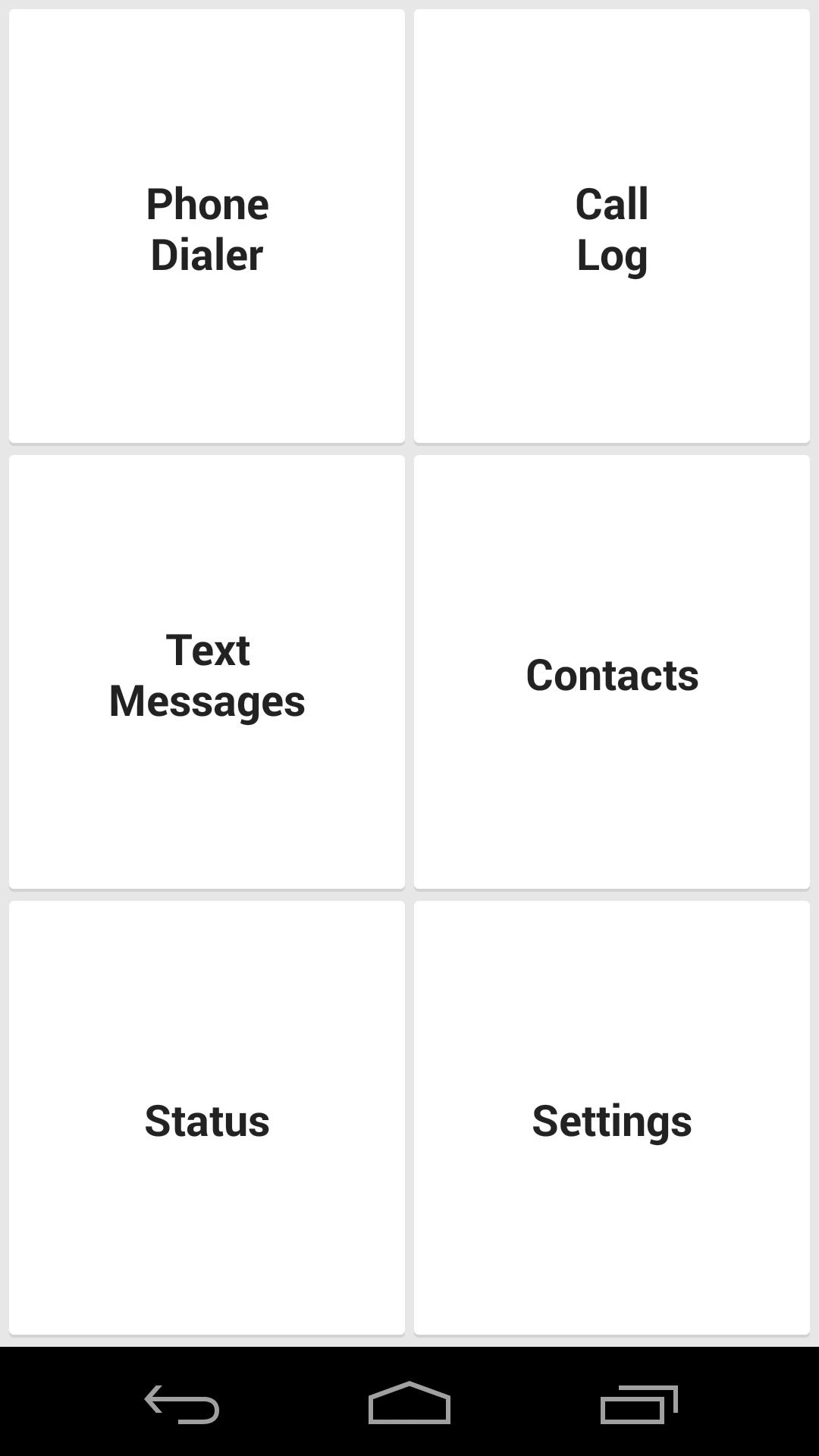Image resolution: width=819 pixels, height=1456 pixels.
Task: Return home using navigation bar
Action: (409, 1401)
